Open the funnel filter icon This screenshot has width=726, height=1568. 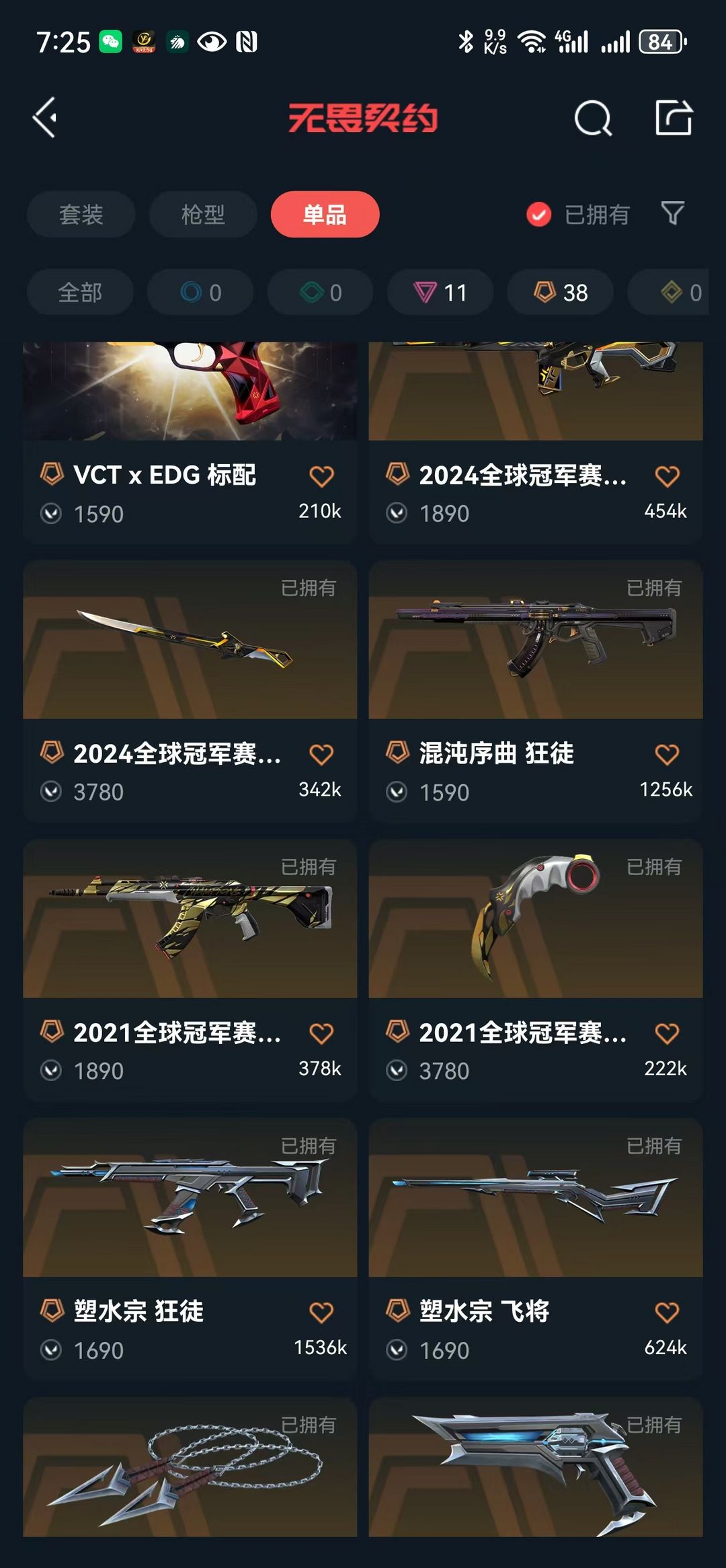coord(673,214)
